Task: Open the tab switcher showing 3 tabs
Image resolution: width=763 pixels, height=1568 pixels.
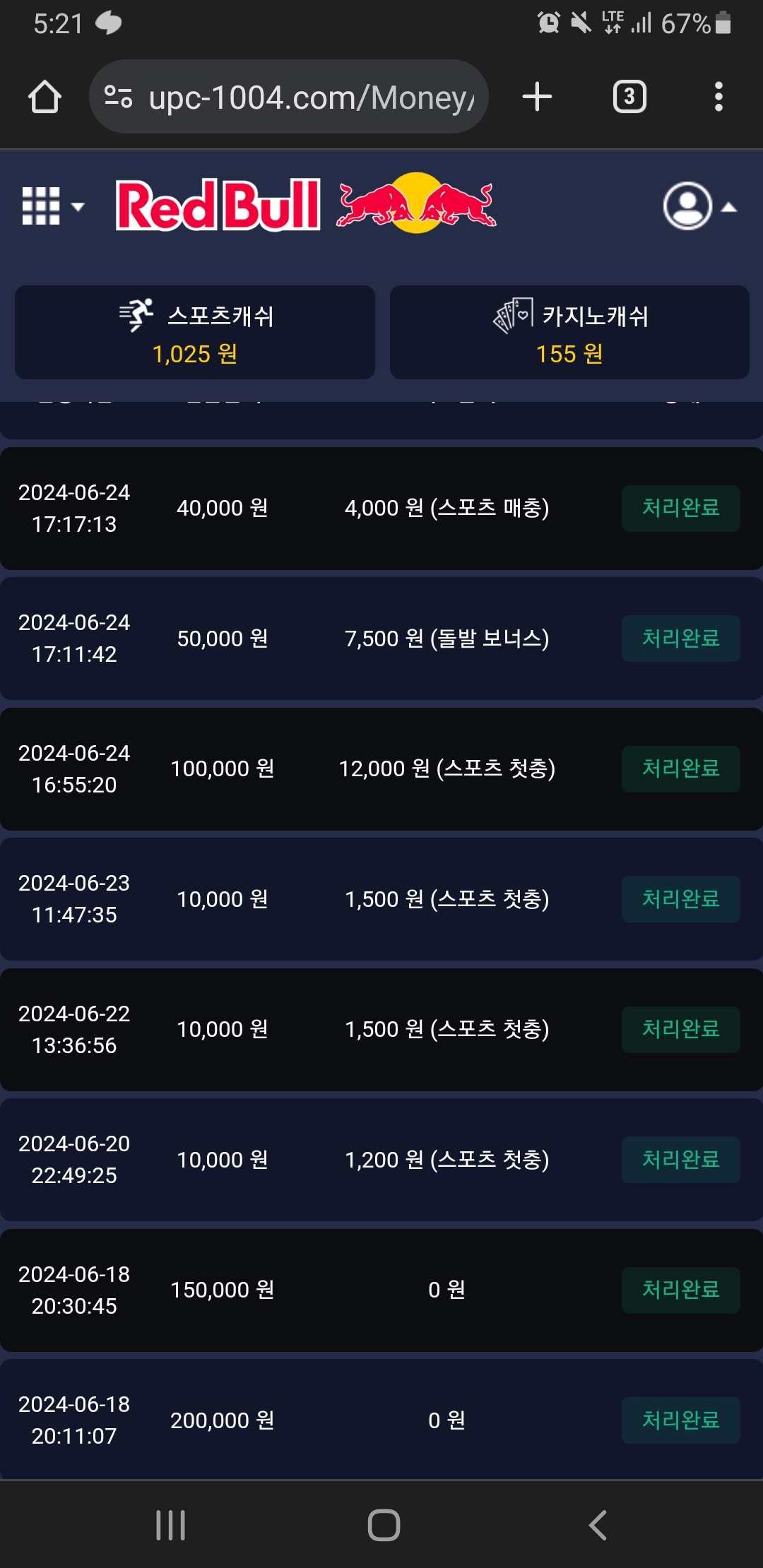Action: (x=629, y=97)
